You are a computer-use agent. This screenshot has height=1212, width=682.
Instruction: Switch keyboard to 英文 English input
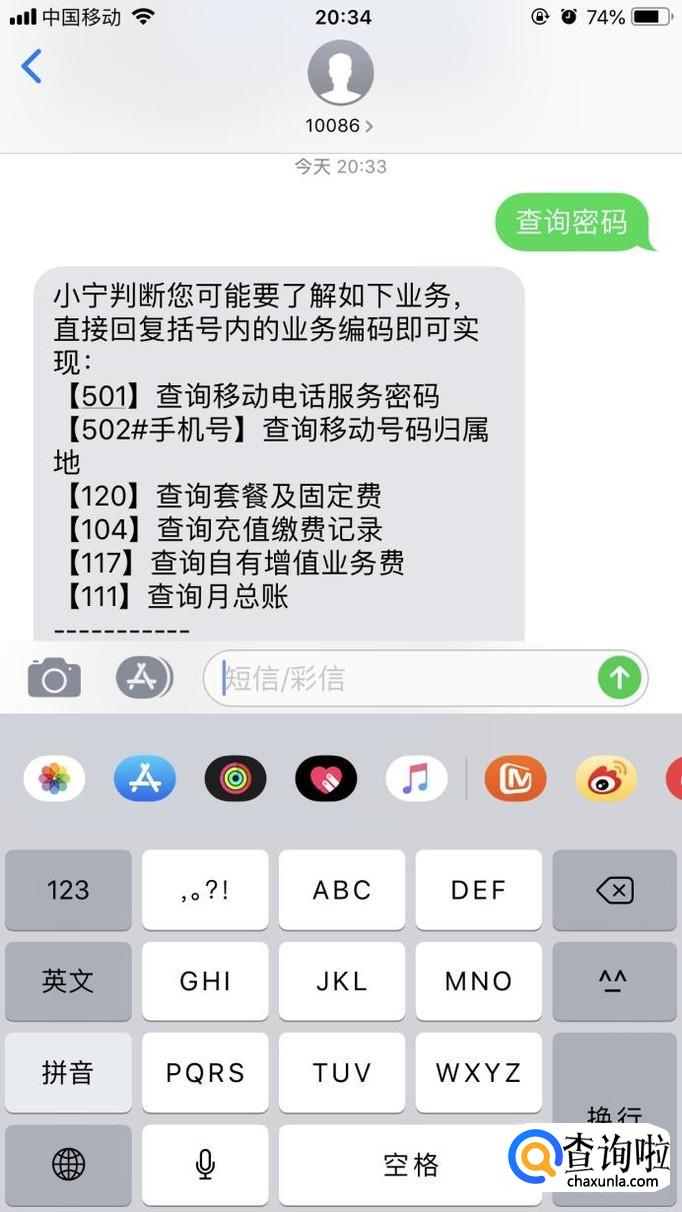[x=68, y=981]
